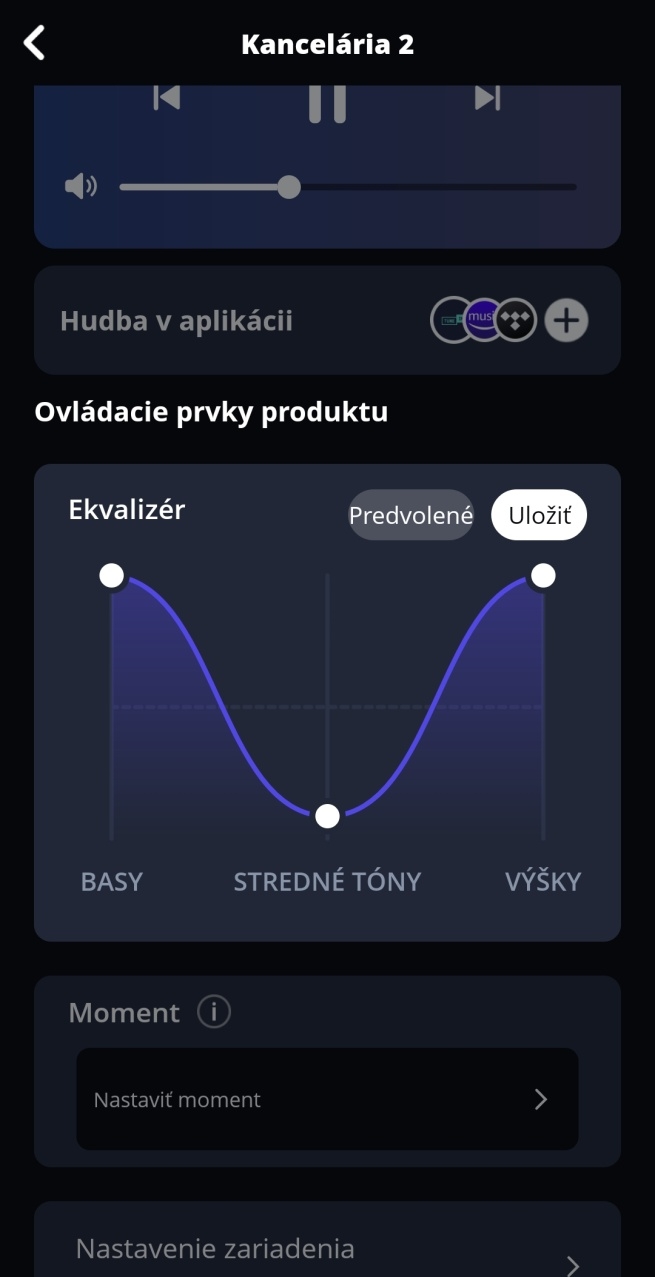Tap the volume slider handle

(x=289, y=187)
